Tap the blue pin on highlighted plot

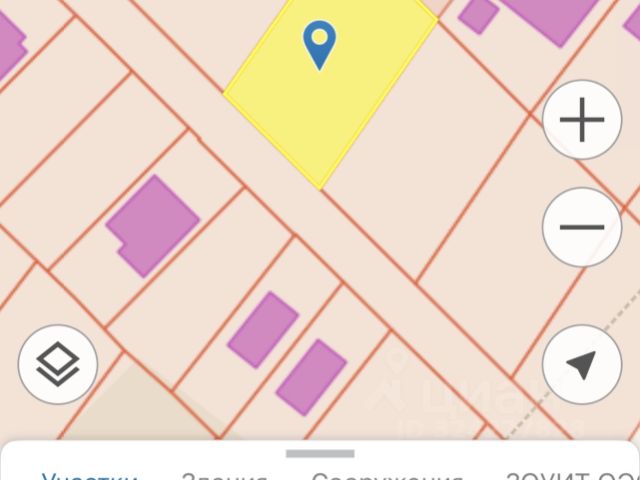click(x=319, y=44)
